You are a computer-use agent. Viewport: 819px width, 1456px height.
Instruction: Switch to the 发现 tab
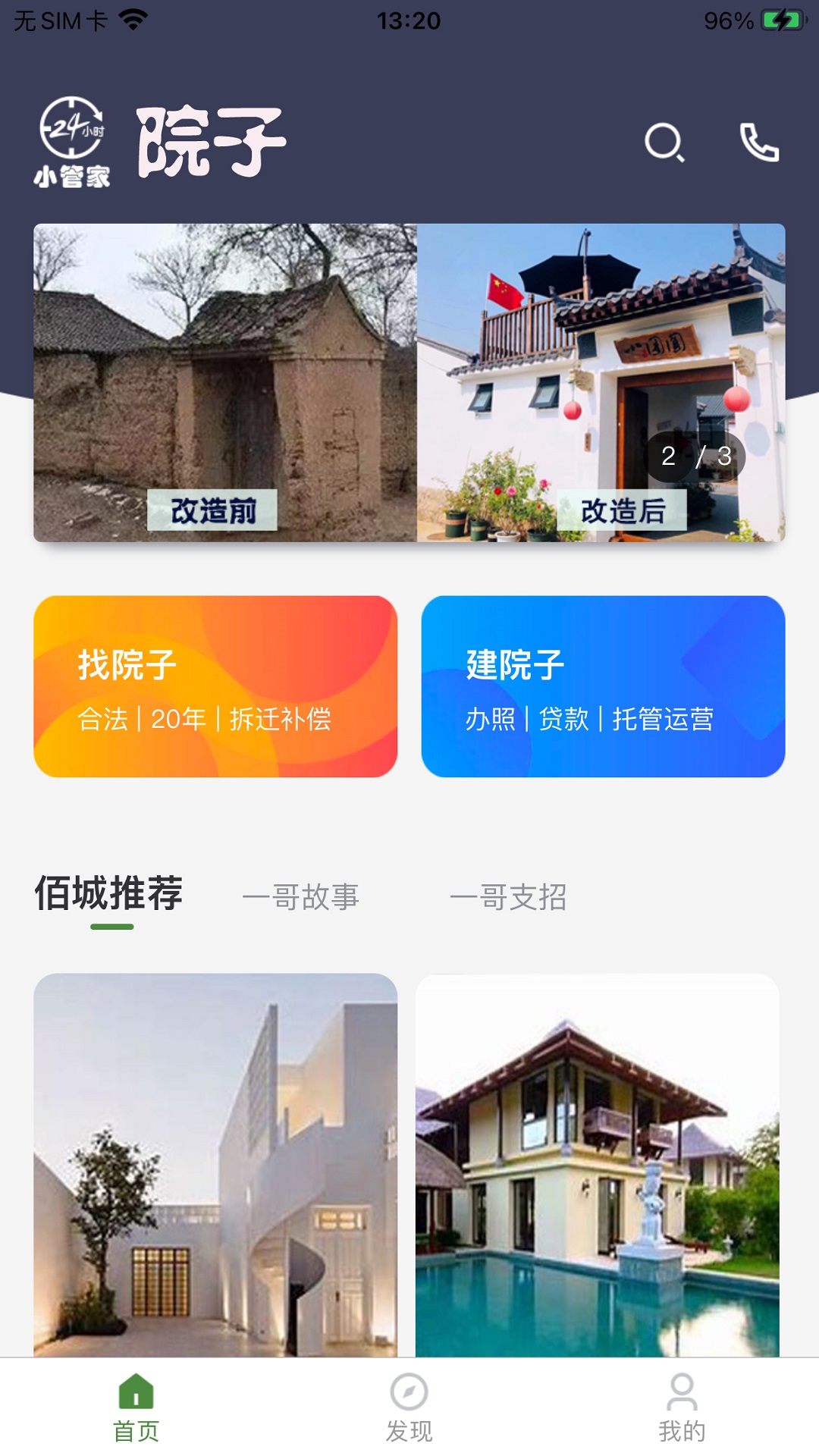coord(409,1407)
